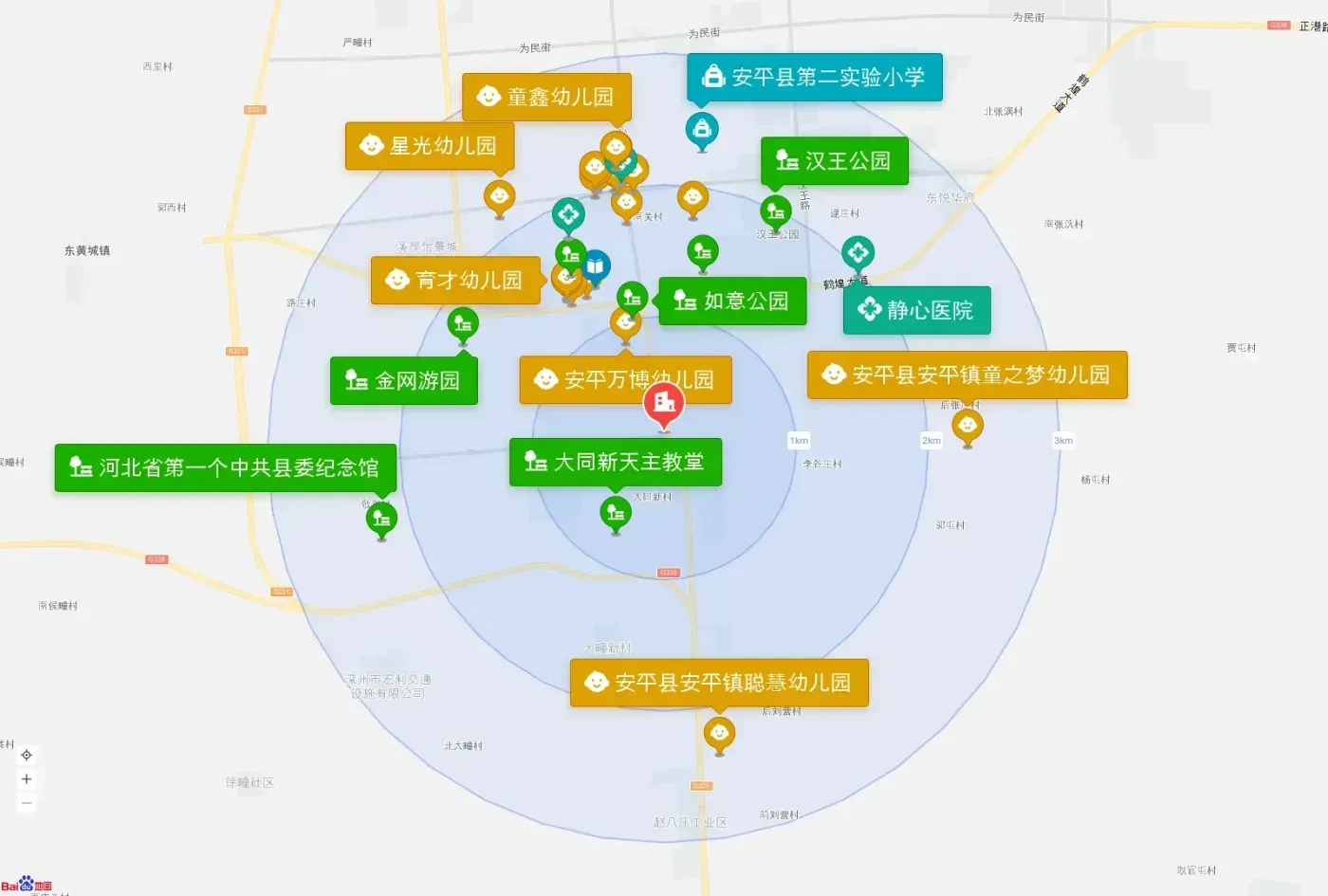Open the 汉王公园 marker label
The width and height of the screenshot is (1328, 896).
point(835,161)
